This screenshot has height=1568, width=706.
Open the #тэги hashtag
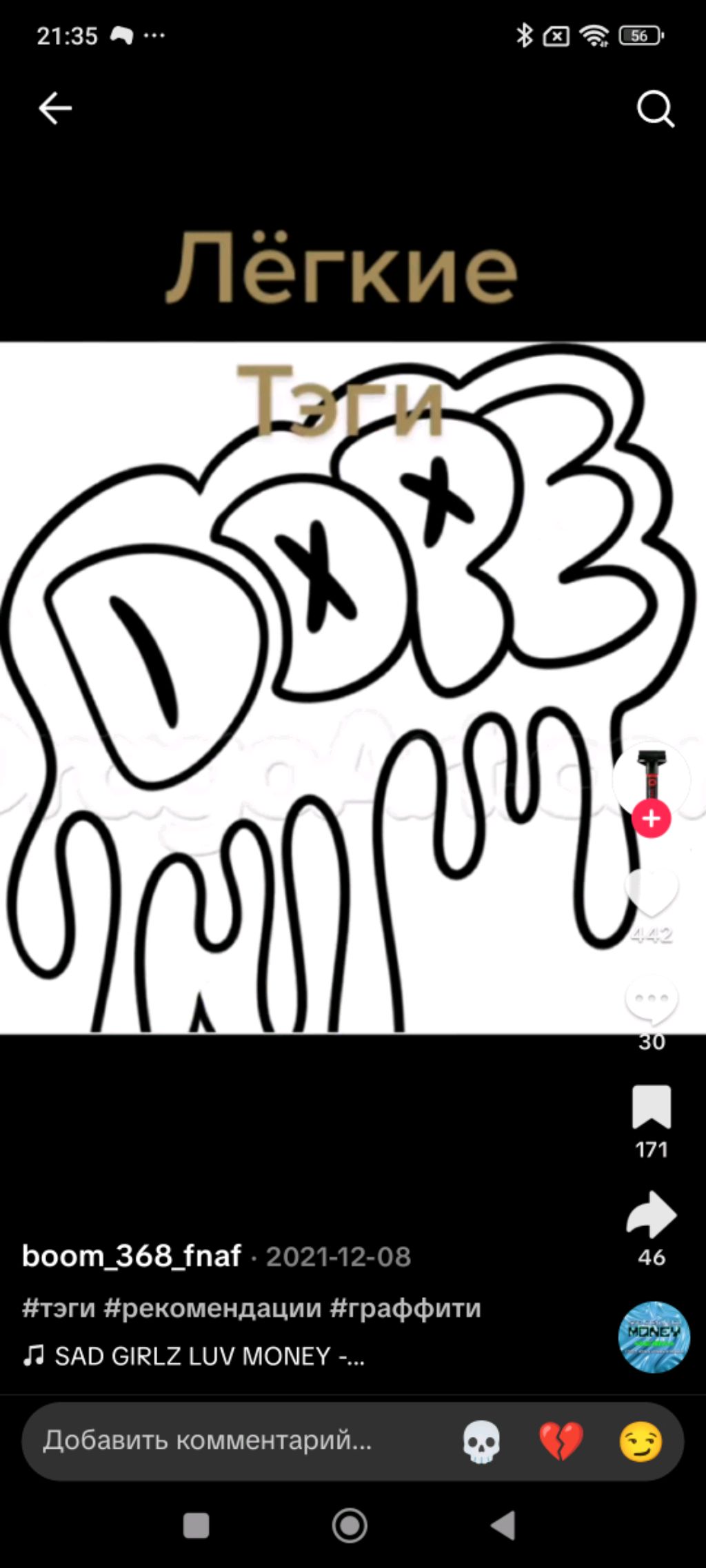pyautogui.click(x=59, y=1307)
